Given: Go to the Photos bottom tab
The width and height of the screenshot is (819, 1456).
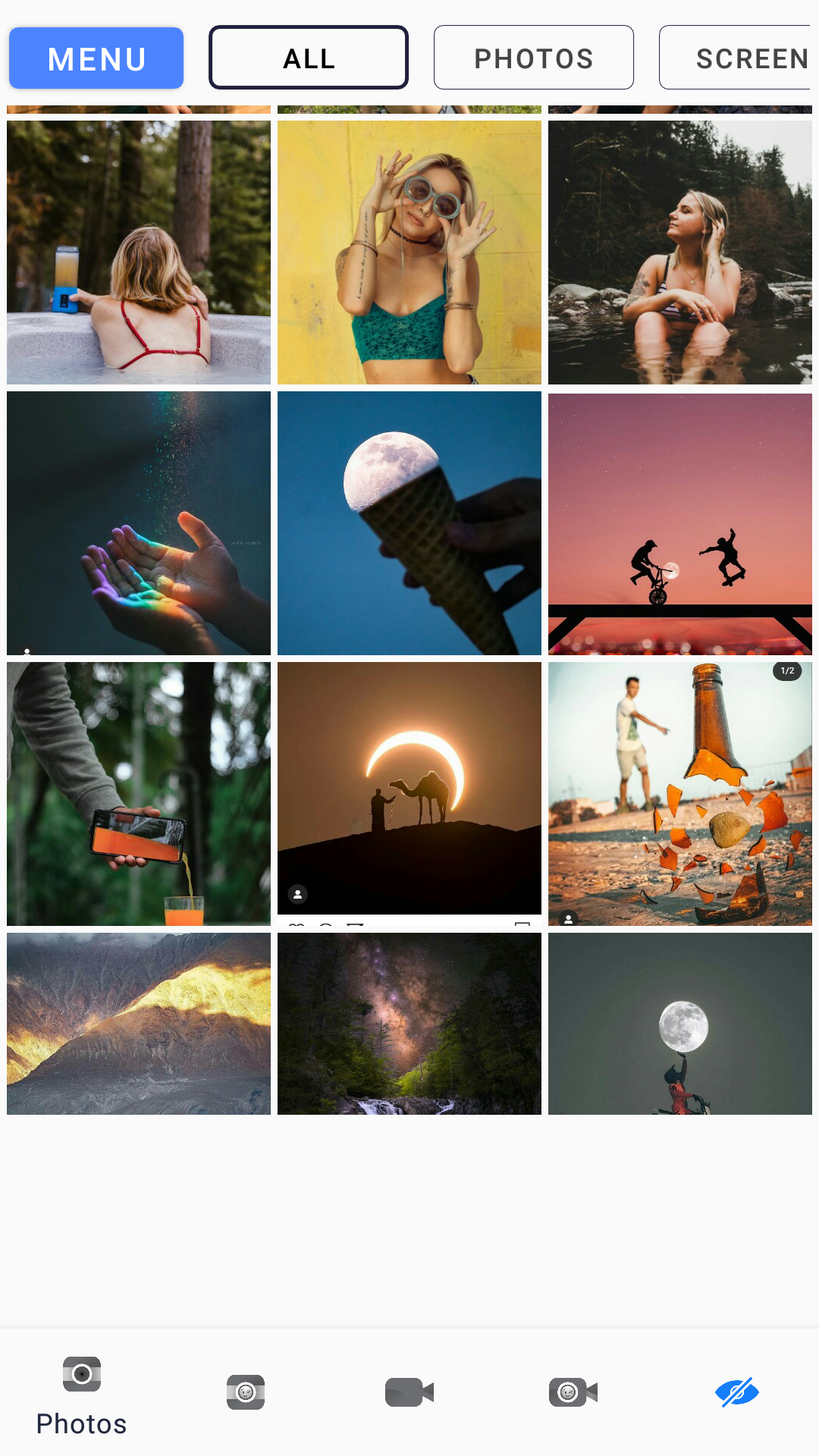Looking at the screenshot, I should pos(82,1395).
